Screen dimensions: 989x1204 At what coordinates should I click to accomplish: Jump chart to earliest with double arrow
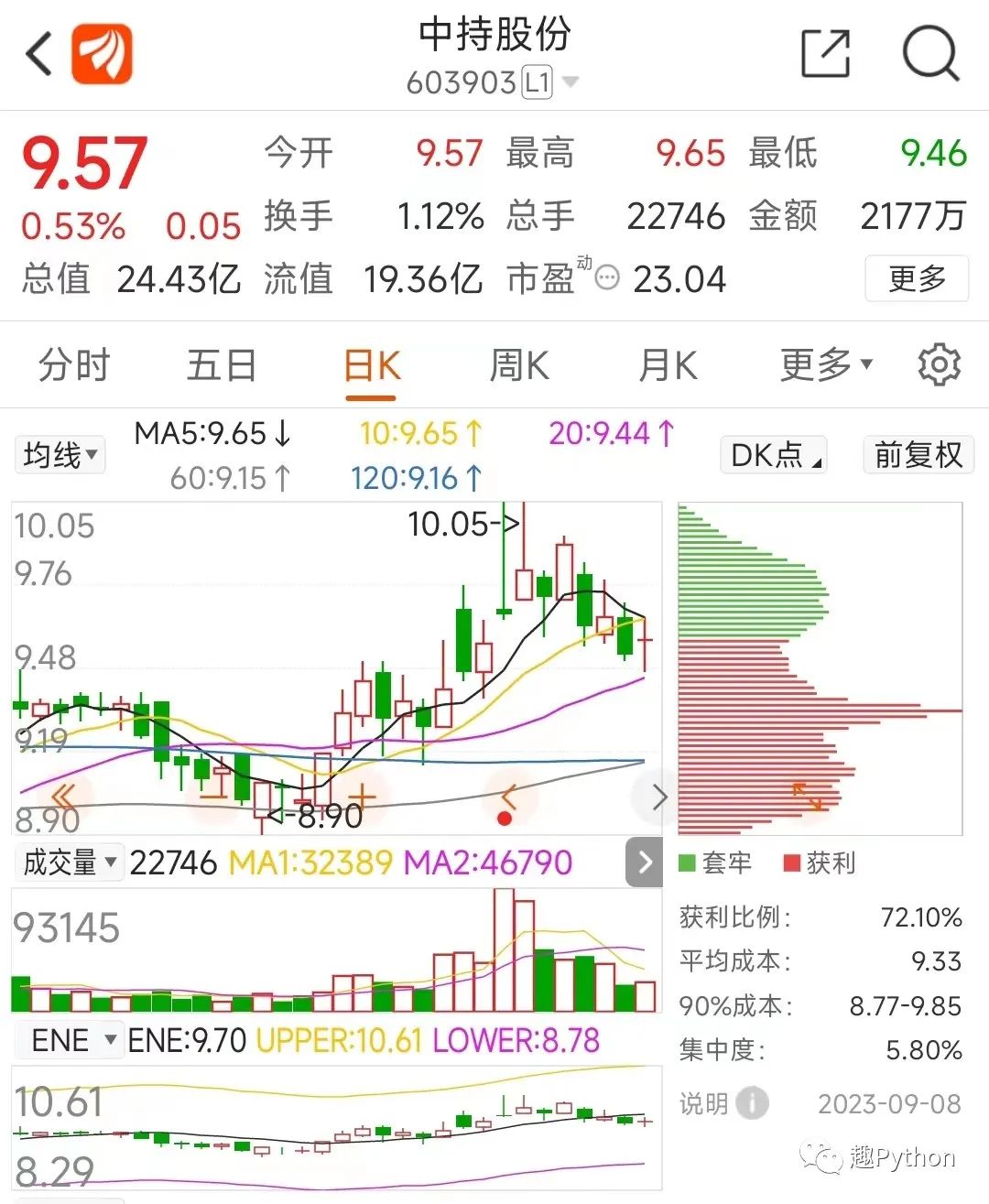63,797
